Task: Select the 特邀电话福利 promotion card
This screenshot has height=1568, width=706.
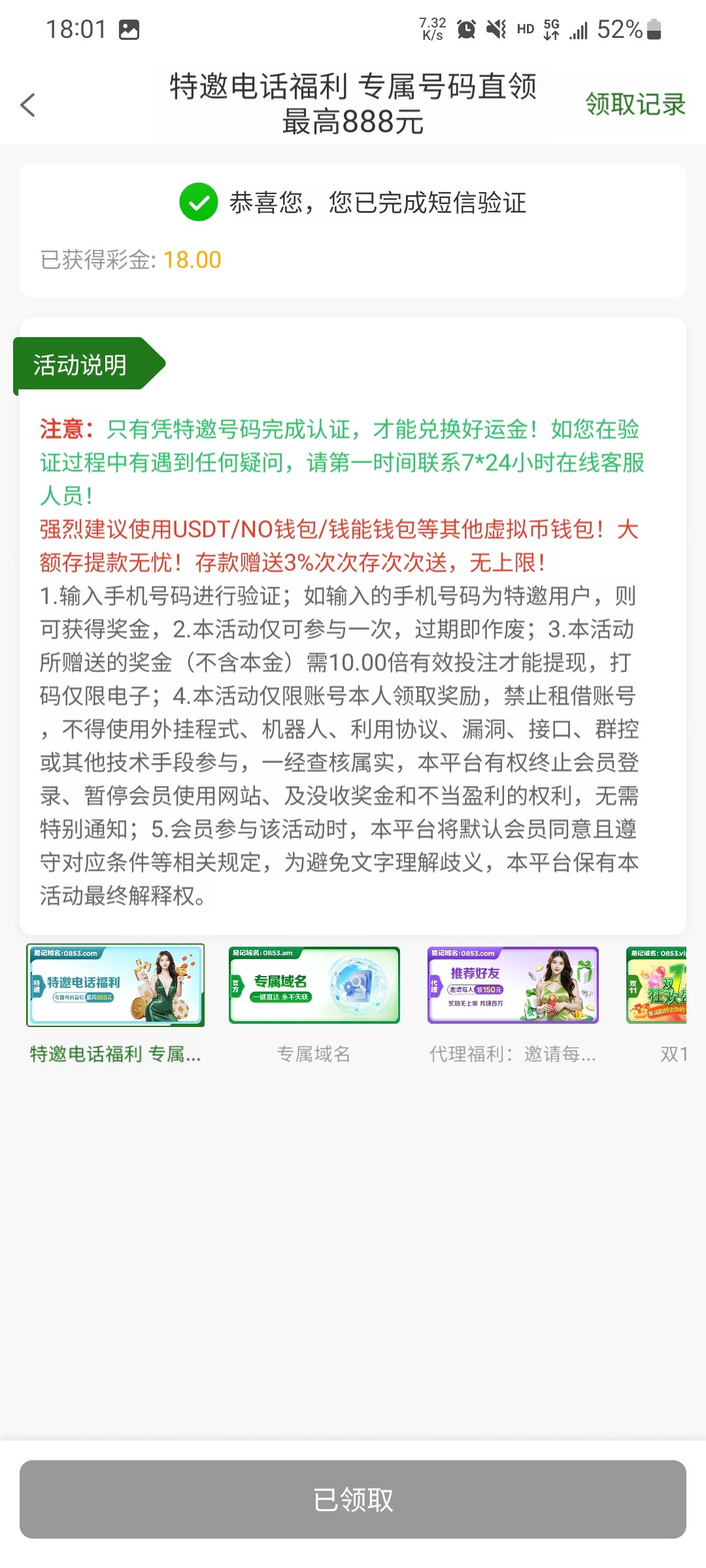Action: tap(115, 985)
